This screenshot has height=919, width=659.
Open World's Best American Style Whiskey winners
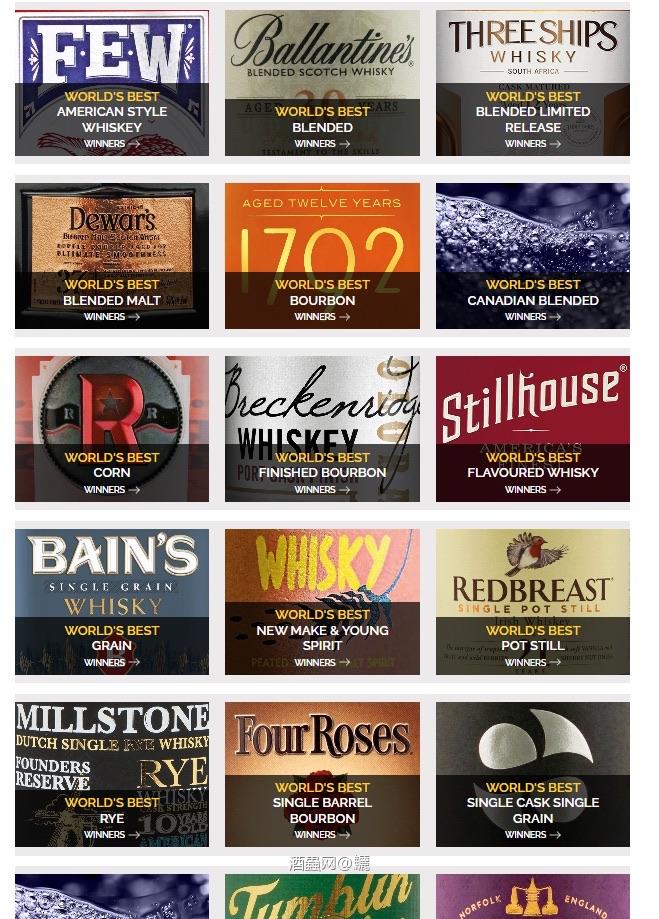click(x=112, y=84)
